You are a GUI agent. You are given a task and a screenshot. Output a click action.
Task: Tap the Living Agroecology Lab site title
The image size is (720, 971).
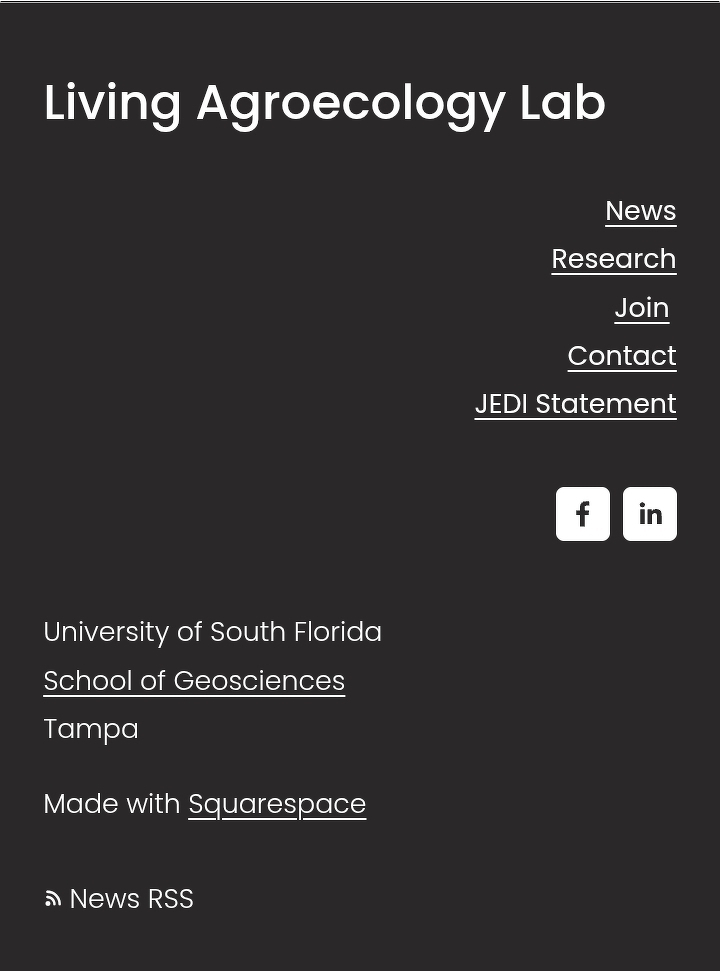(324, 103)
